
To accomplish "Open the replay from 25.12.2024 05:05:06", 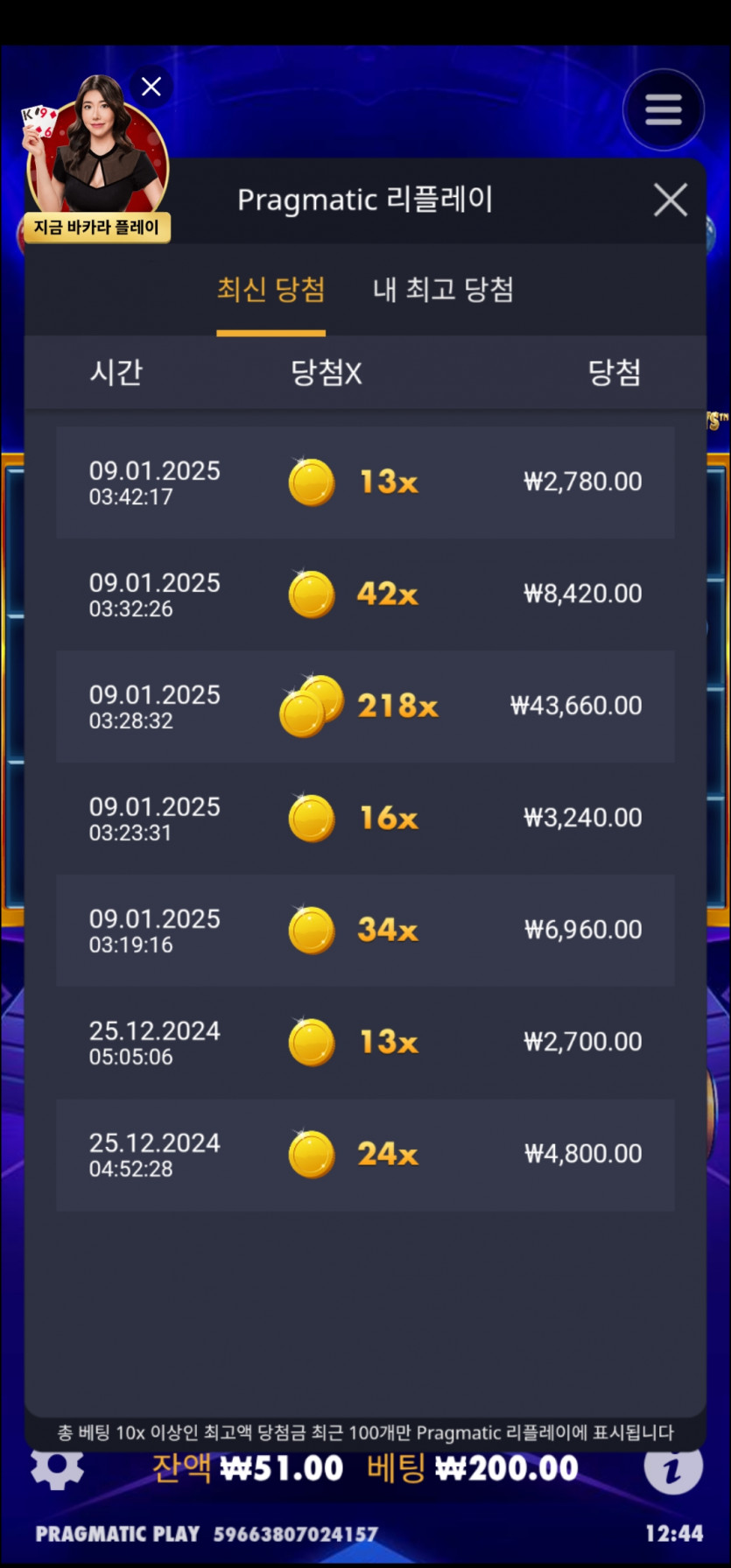I will pos(365,1043).
